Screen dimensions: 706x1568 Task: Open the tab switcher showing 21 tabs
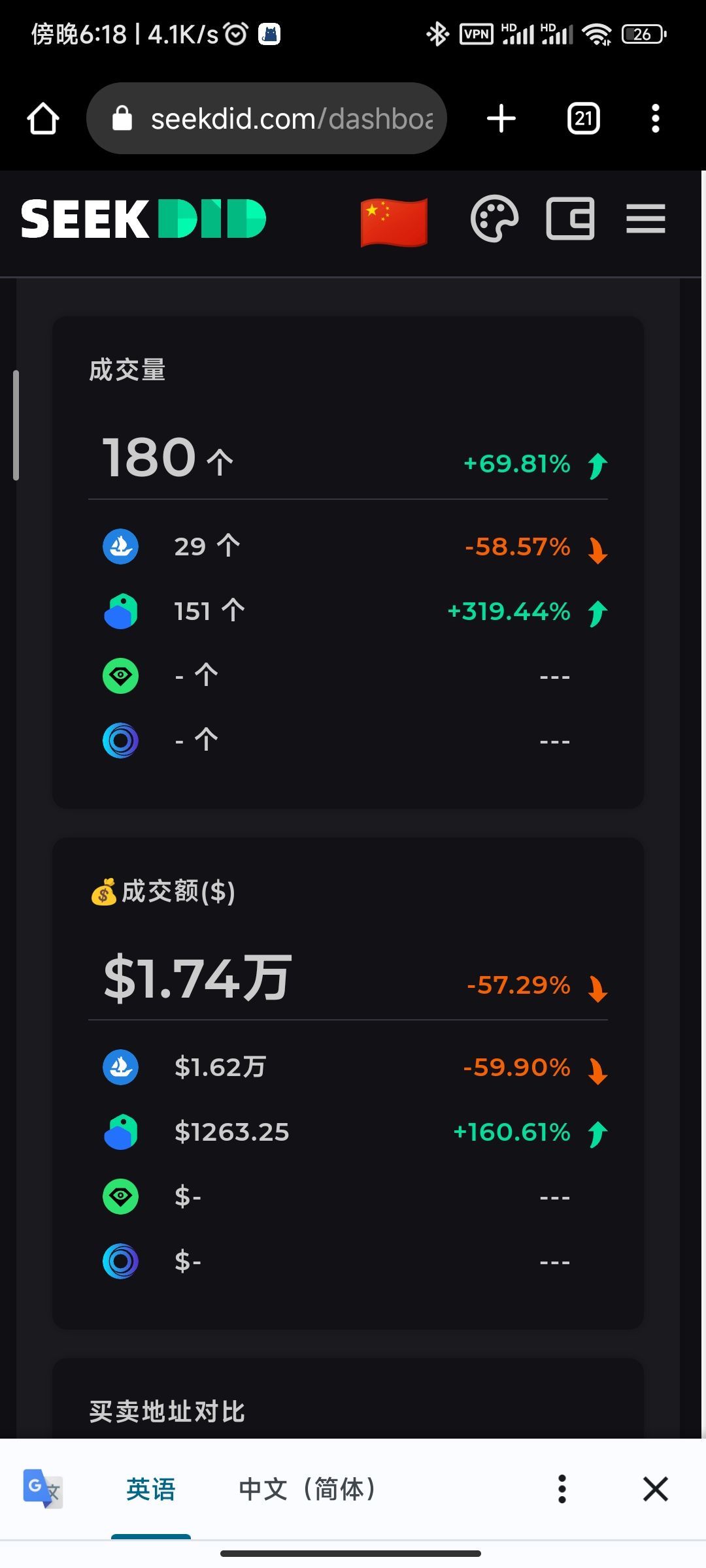(584, 118)
